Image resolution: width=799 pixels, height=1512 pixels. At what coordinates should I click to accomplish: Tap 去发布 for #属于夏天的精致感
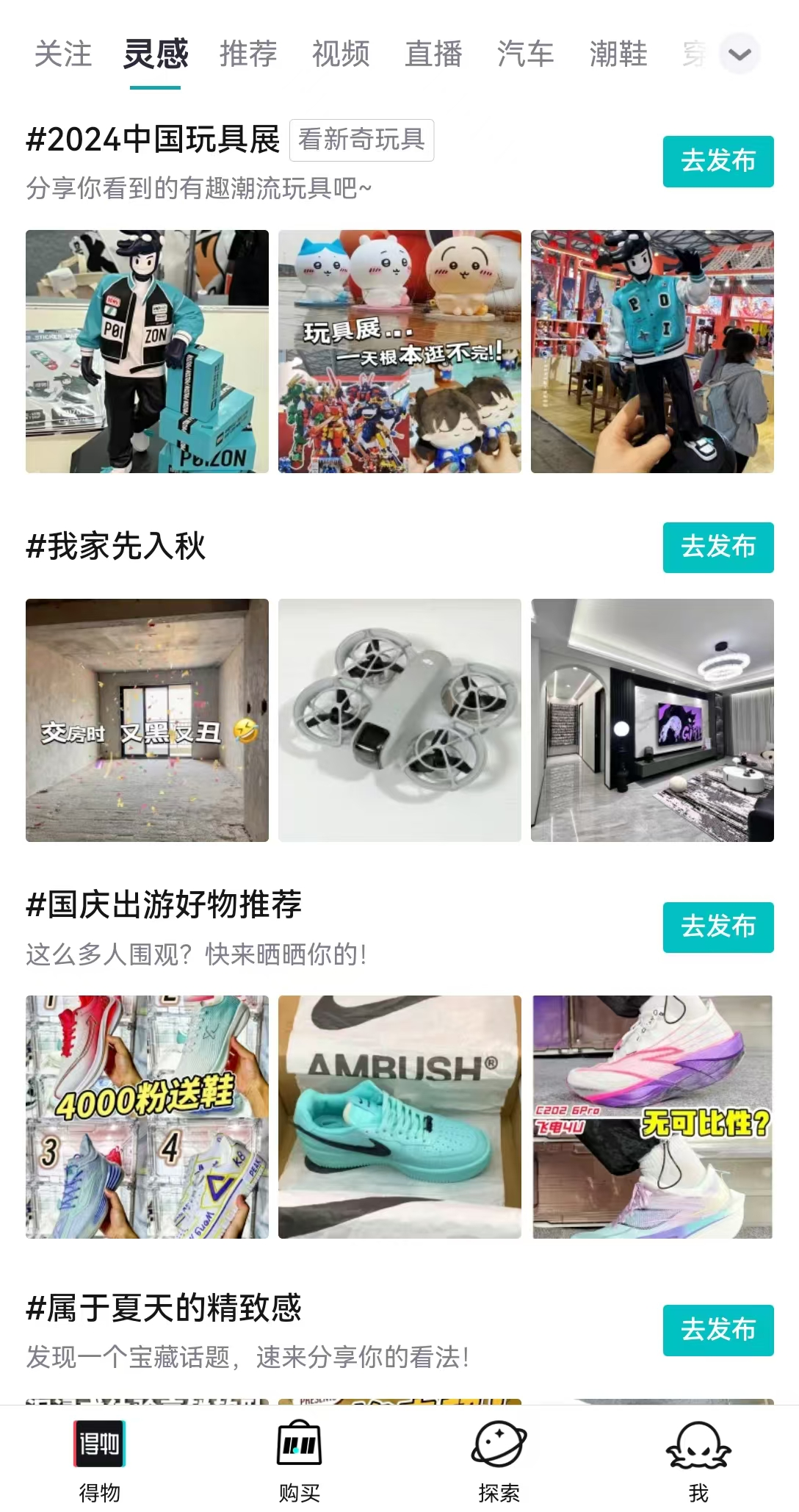[x=717, y=1330]
